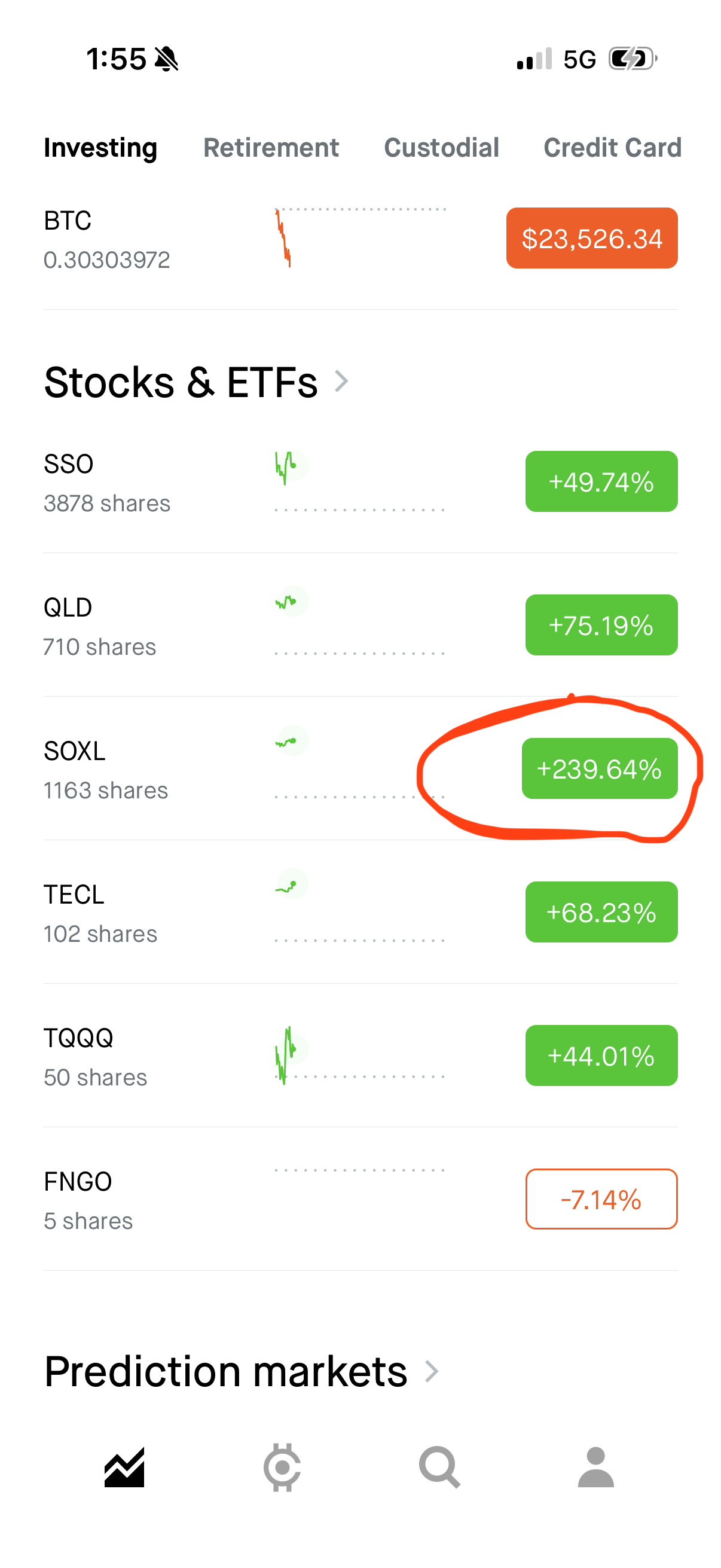The image size is (721, 1568).
Task: Switch to the Retirement tab
Action: pos(271,148)
